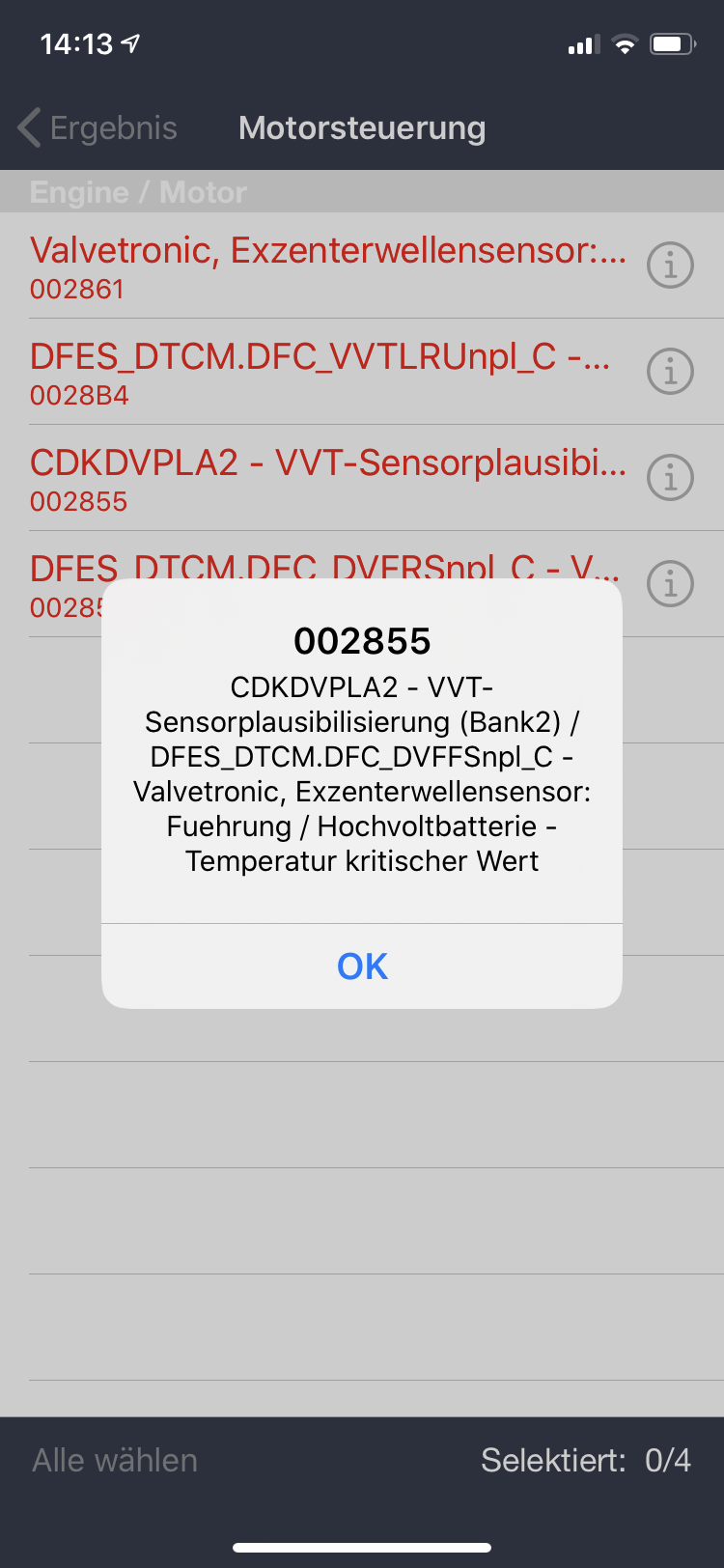
Task: Go back to Ergebnis
Action: tap(98, 127)
